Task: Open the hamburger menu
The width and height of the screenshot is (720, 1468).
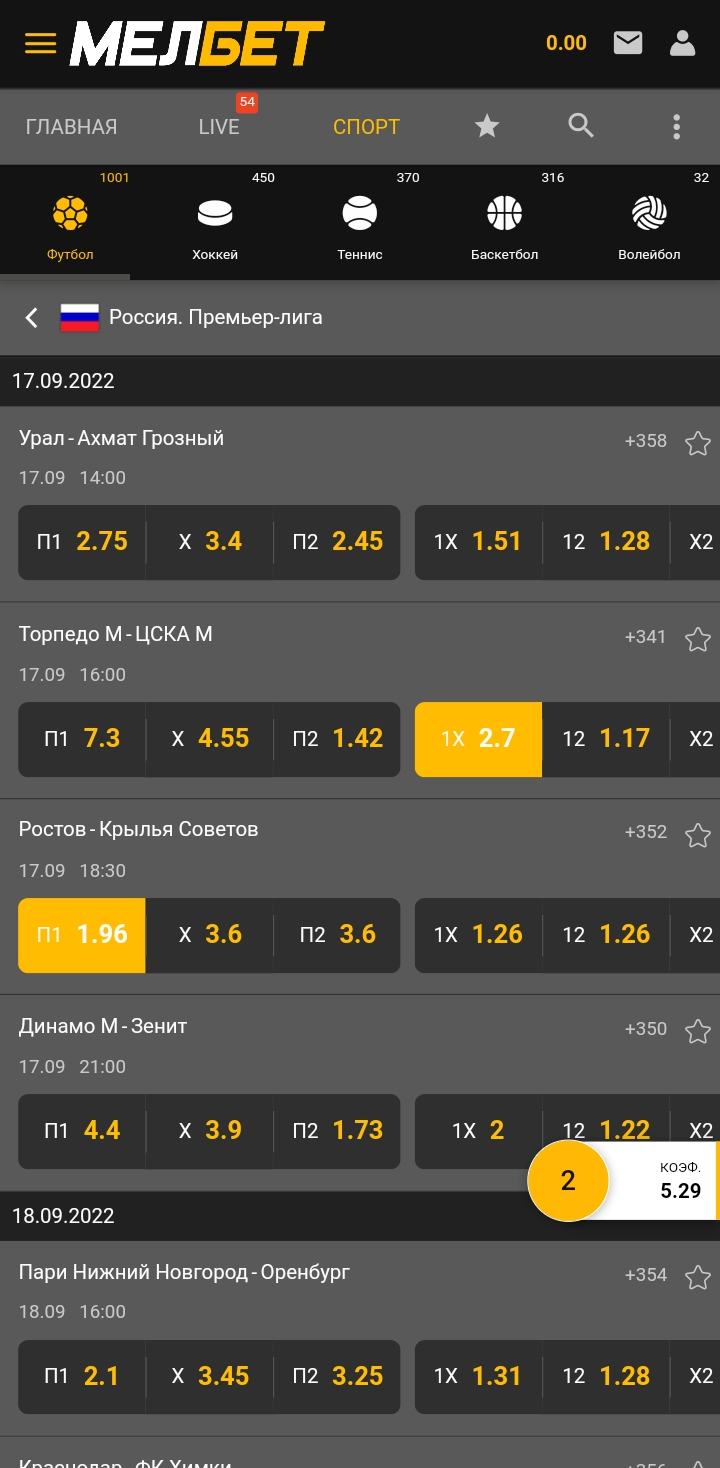Action: (40, 43)
